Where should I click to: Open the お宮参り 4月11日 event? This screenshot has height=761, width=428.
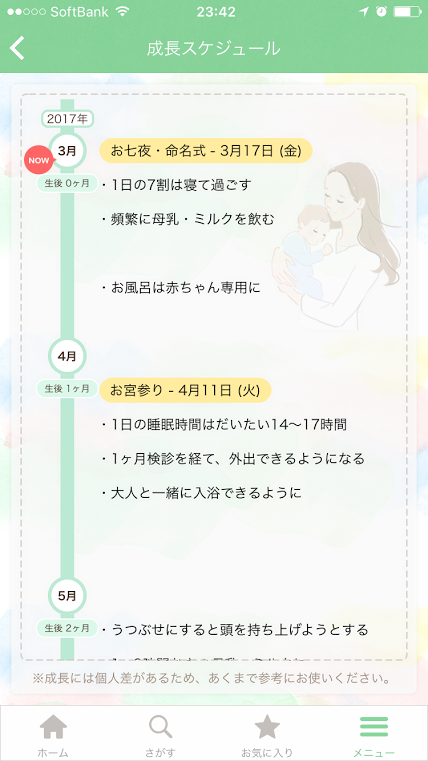pyautogui.click(x=185, y=390)
